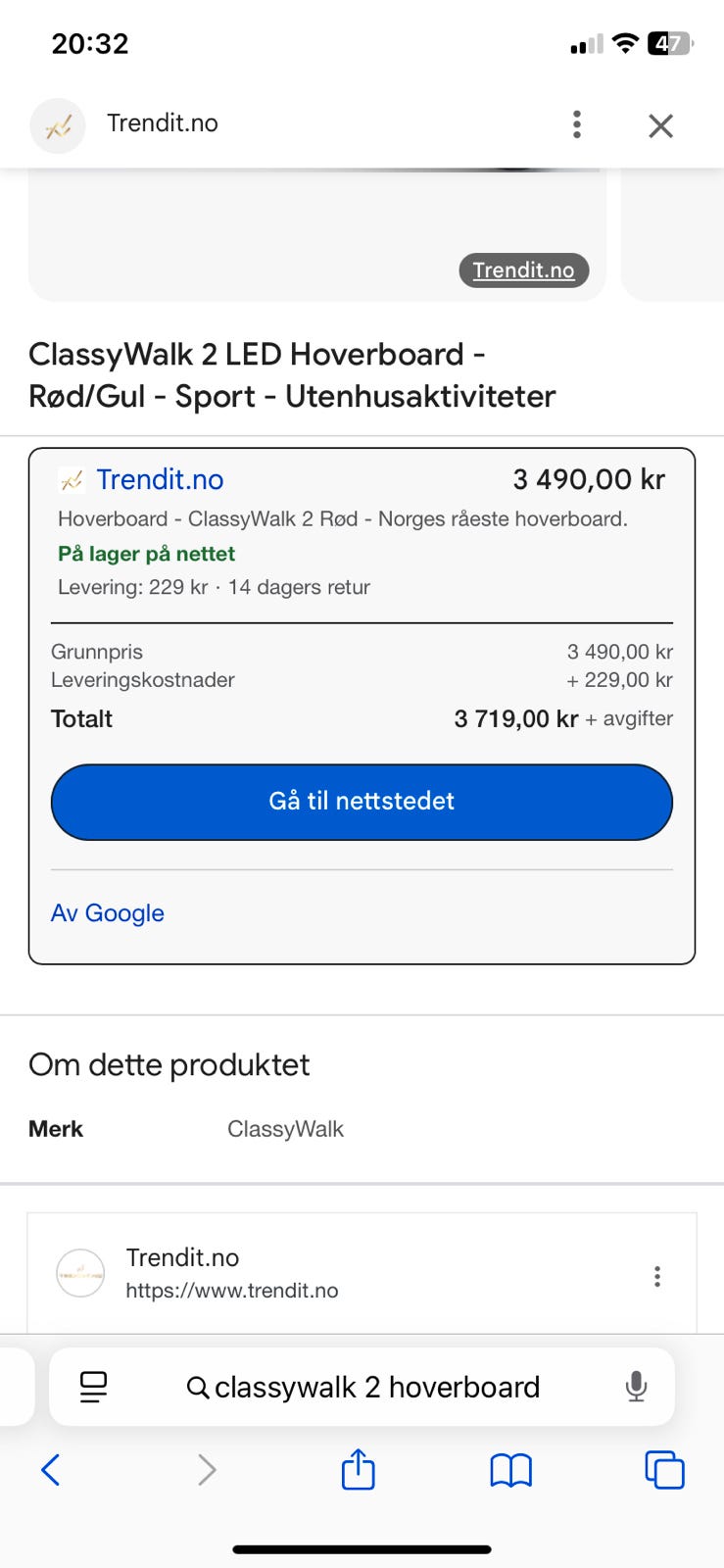Dismiss the shopping panel with the X

tap(660, 124)
